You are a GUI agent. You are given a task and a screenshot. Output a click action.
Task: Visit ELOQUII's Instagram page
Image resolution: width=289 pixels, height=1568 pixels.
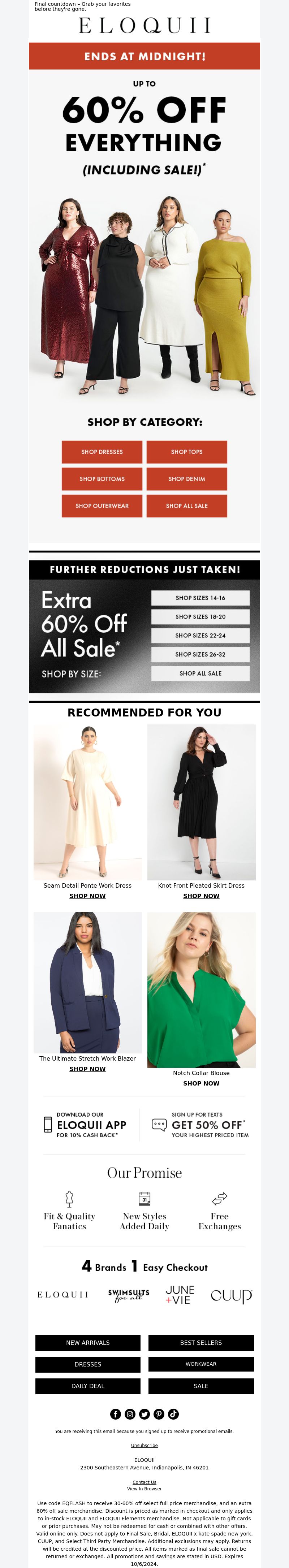coord(130,1413)
